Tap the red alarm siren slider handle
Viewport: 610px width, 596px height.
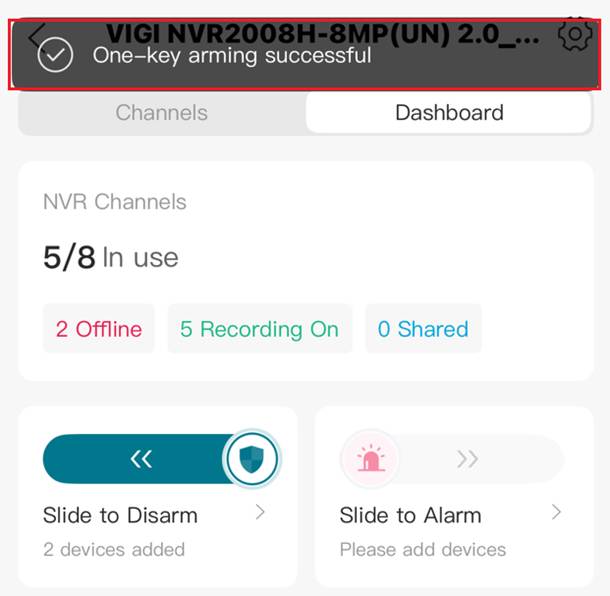(x=370, y=459)
